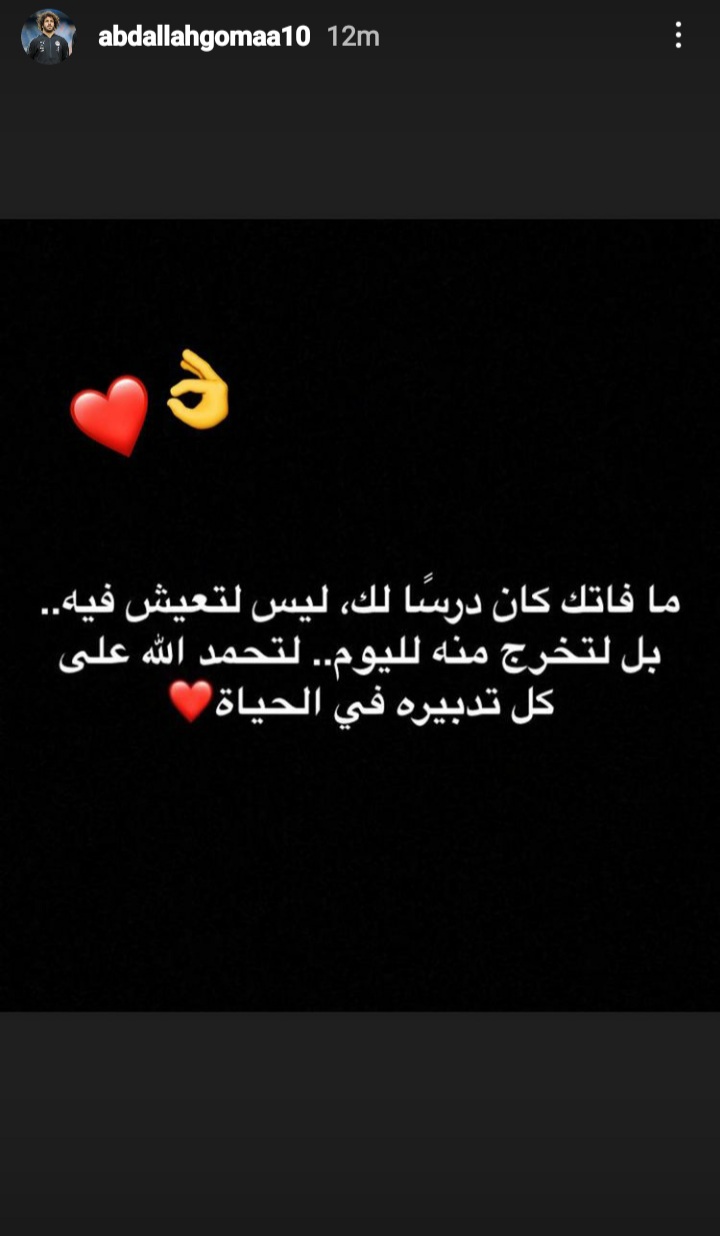Open the story overflow menu
The height and width of the screenshot is (1236, 720).
pyautogui.click(x=678, y=37)
